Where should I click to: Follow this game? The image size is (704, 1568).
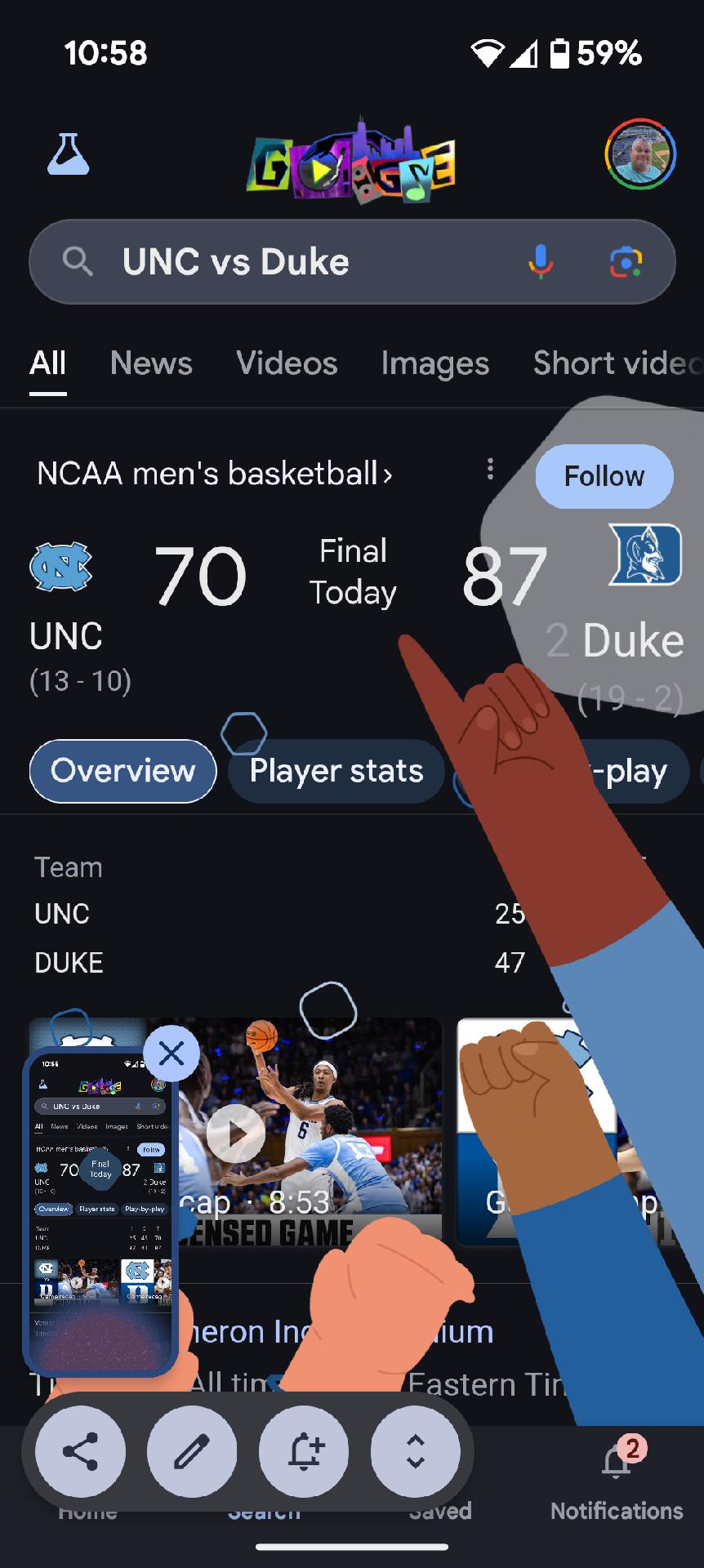coord(604,476)
